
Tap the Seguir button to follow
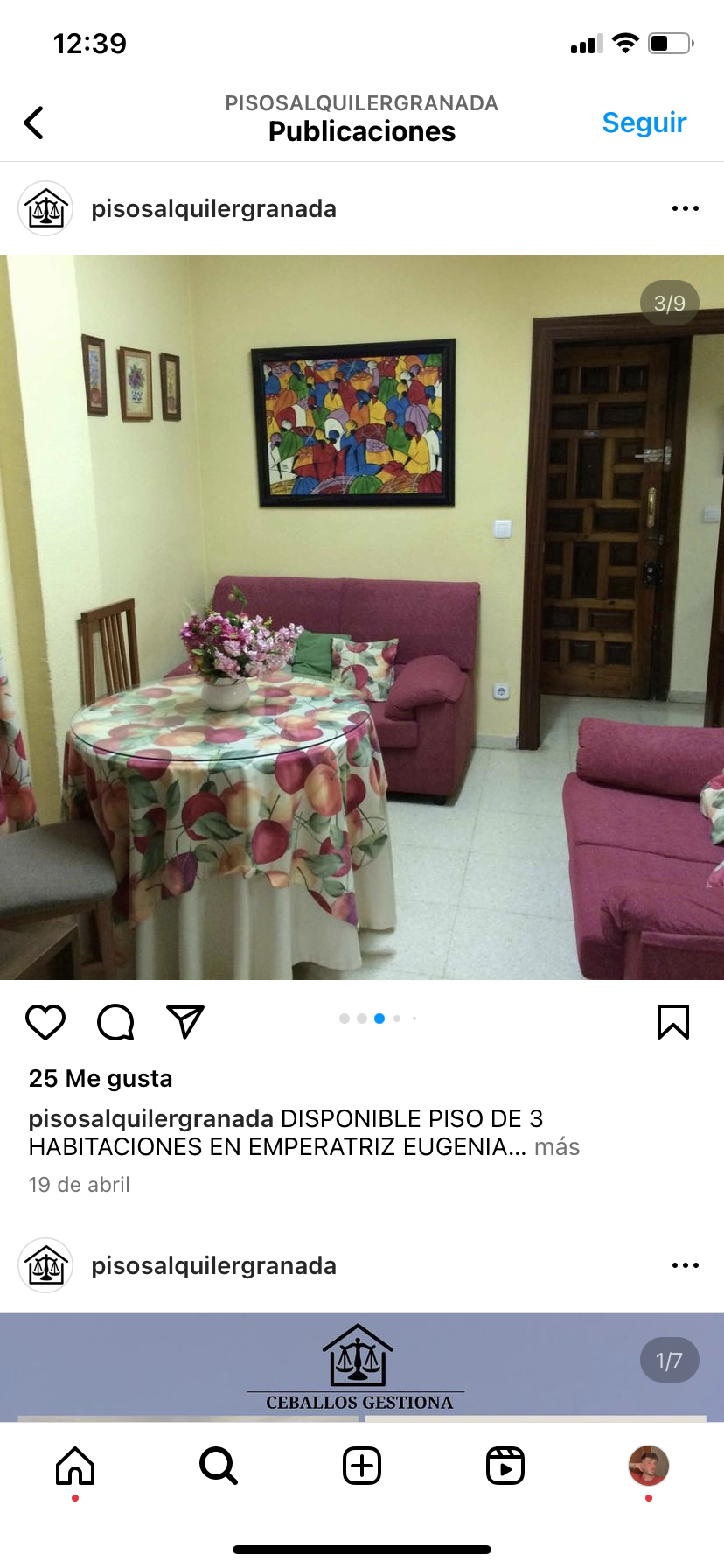644,122
